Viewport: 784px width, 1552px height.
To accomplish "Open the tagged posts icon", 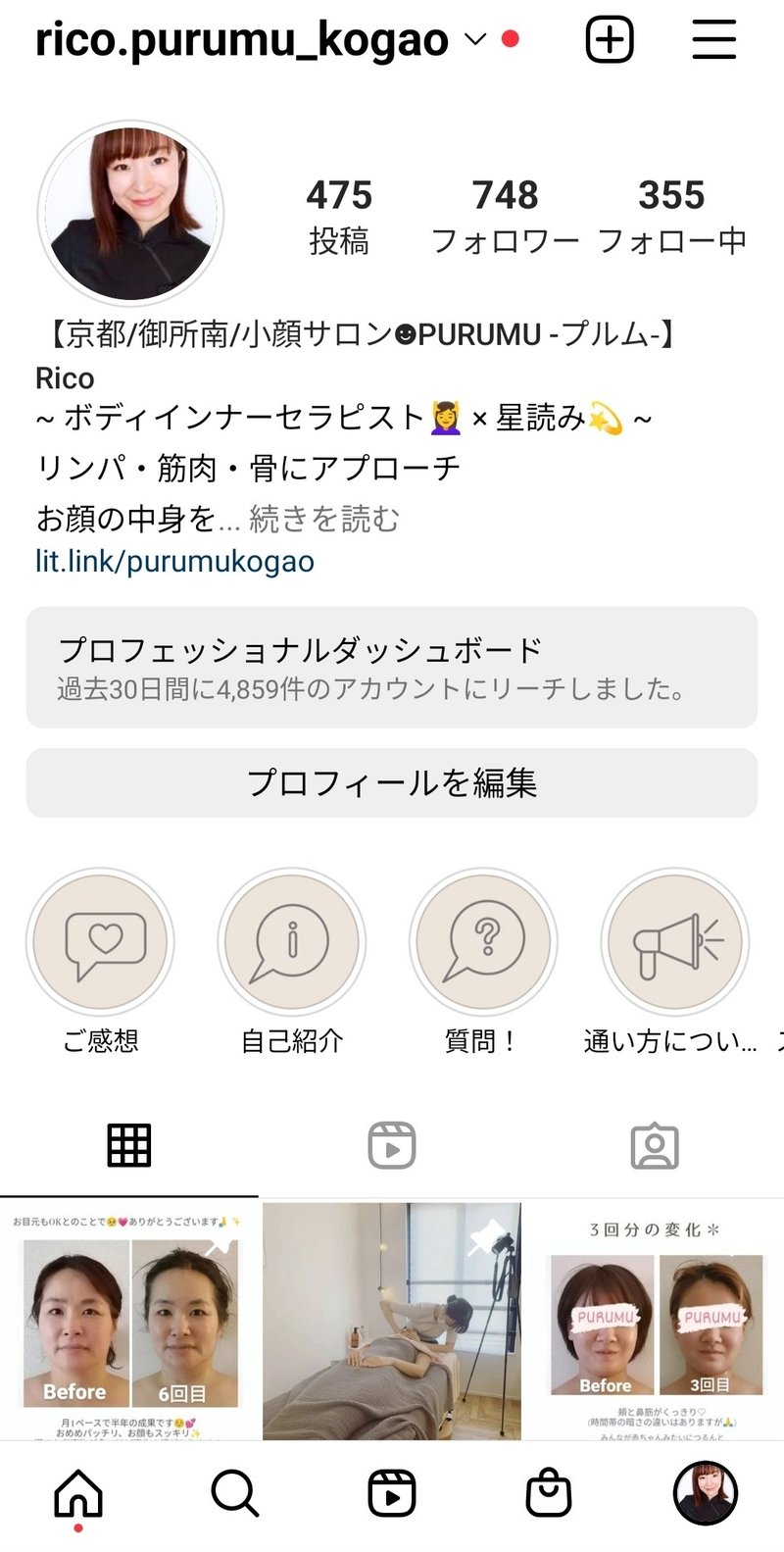I will [x=655, y=1143].
